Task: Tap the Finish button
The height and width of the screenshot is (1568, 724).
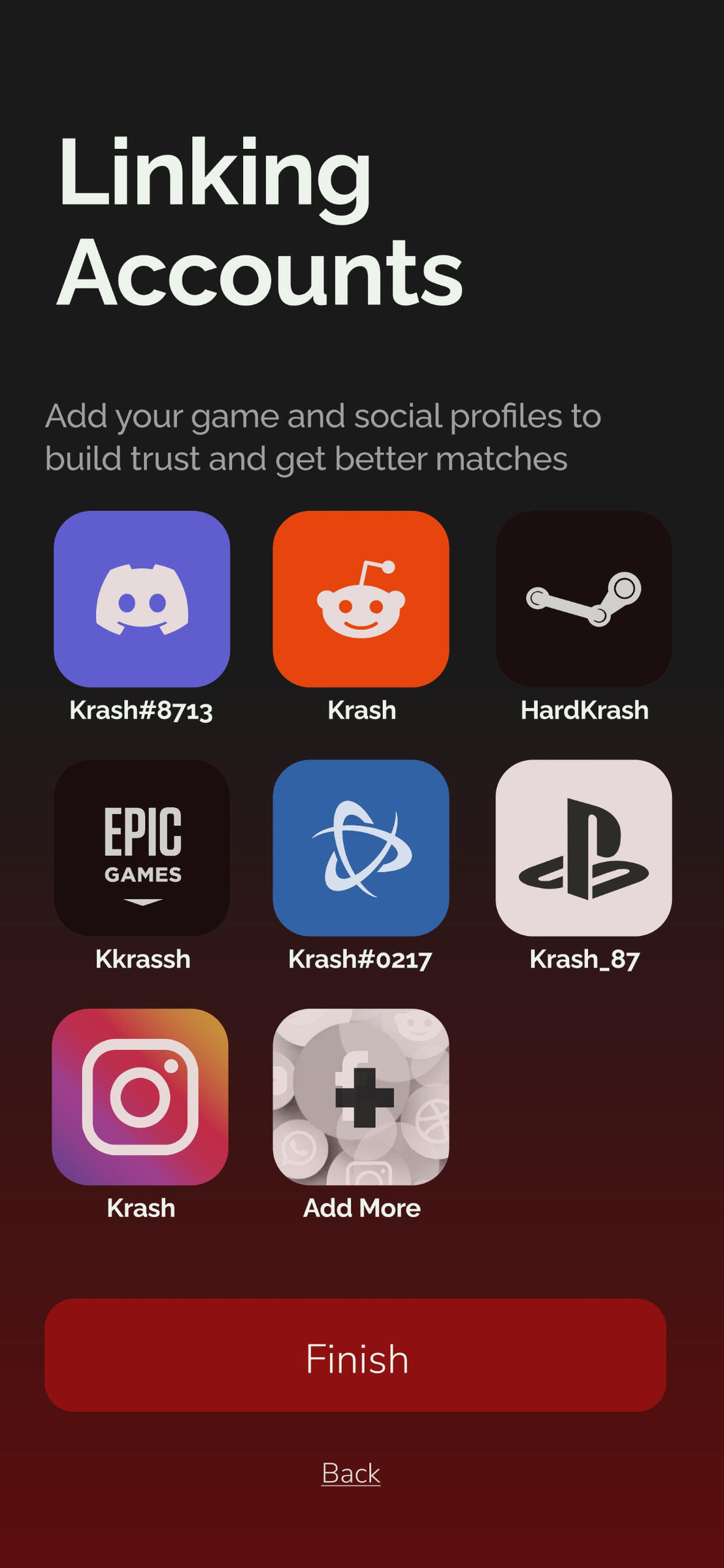Action: point(355,1355)
